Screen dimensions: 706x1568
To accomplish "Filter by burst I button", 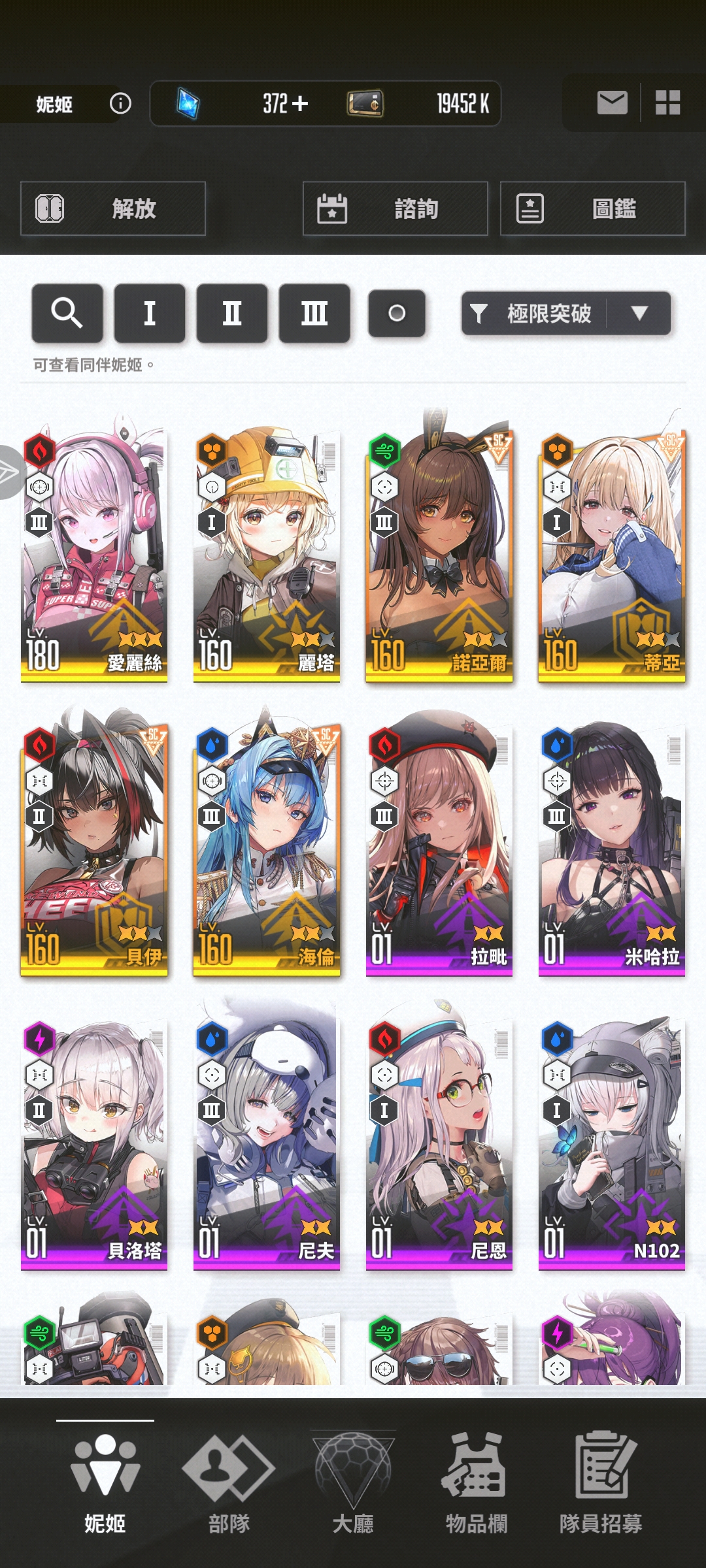I will 150,313.
